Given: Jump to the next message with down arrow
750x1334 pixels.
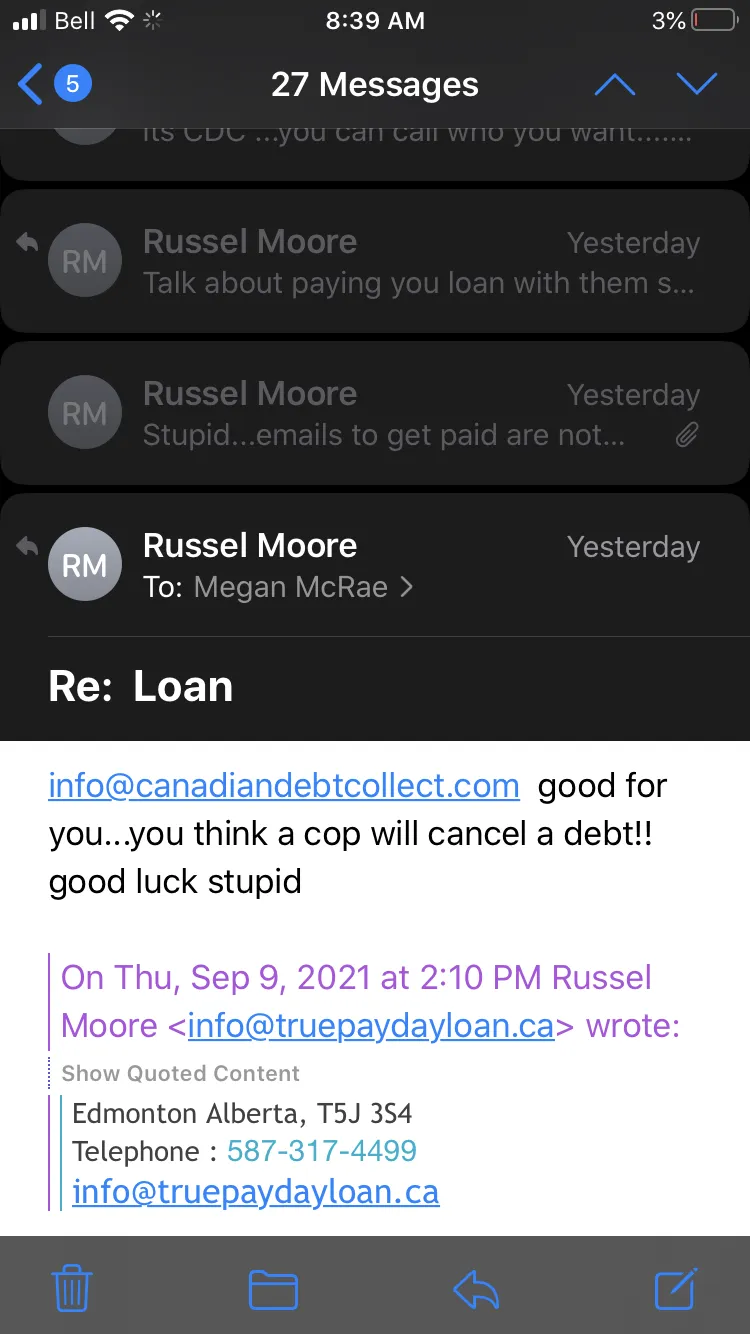Looking at the screenshot, I should 696,84.
